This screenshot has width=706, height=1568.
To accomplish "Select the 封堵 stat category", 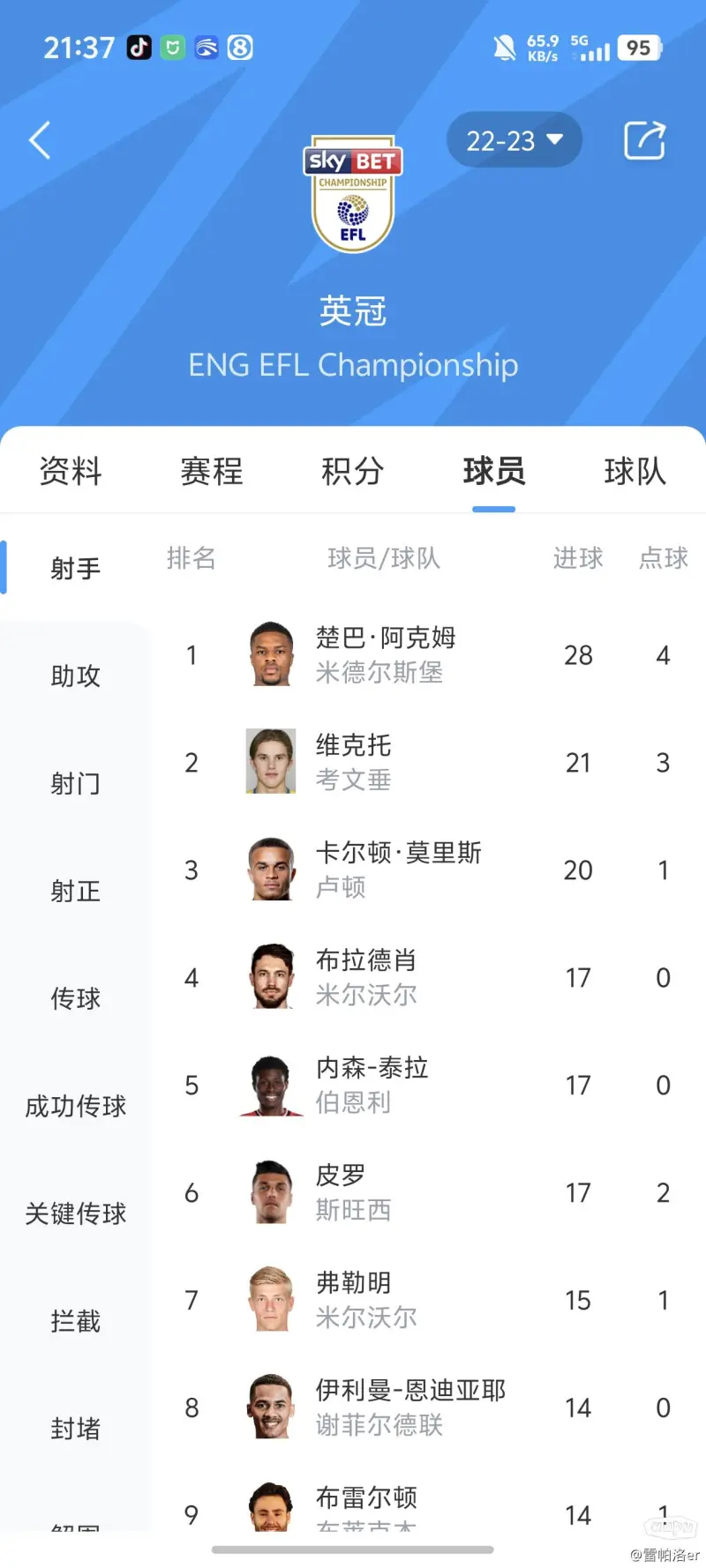I will click(x=76, y=1429).
